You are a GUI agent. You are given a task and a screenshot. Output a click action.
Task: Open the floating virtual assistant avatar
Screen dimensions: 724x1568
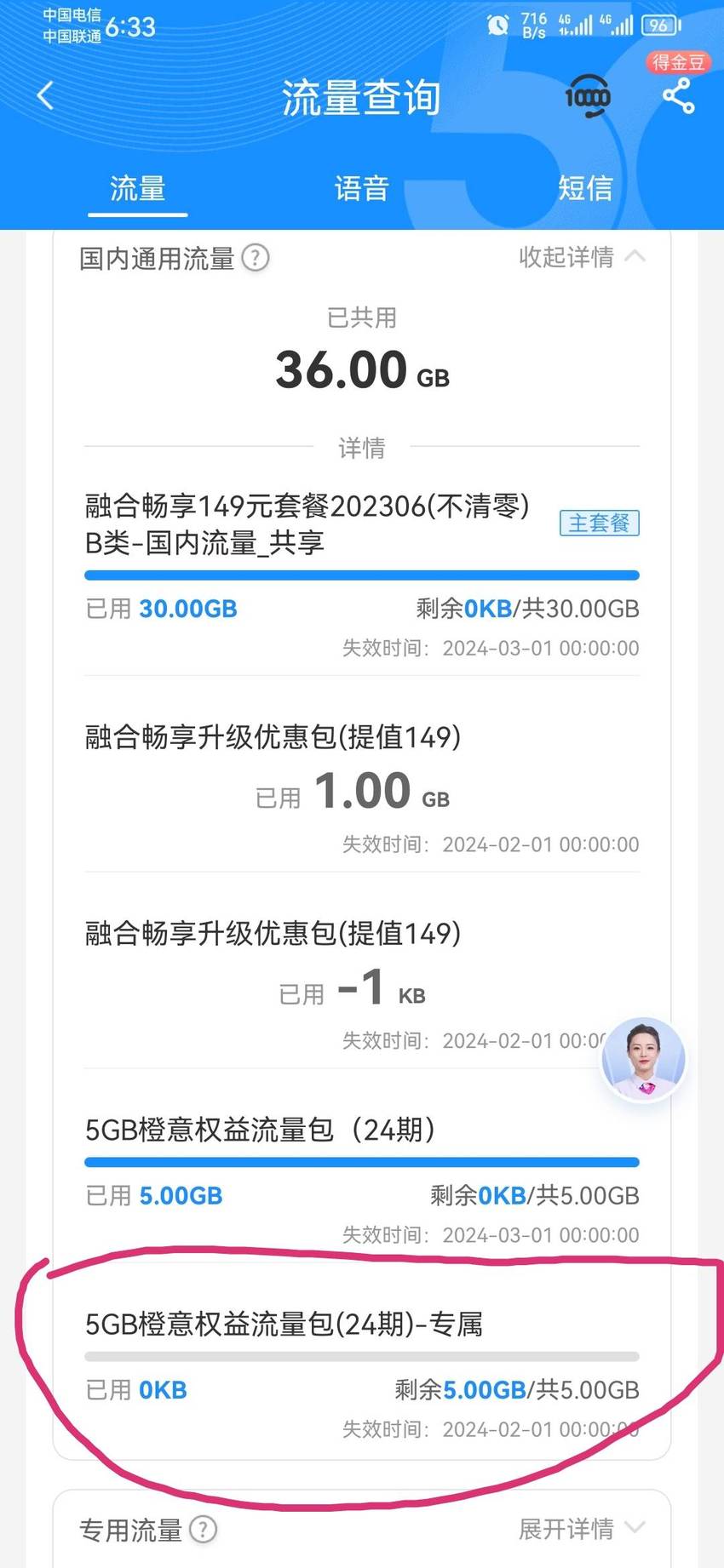[644, 1059]
